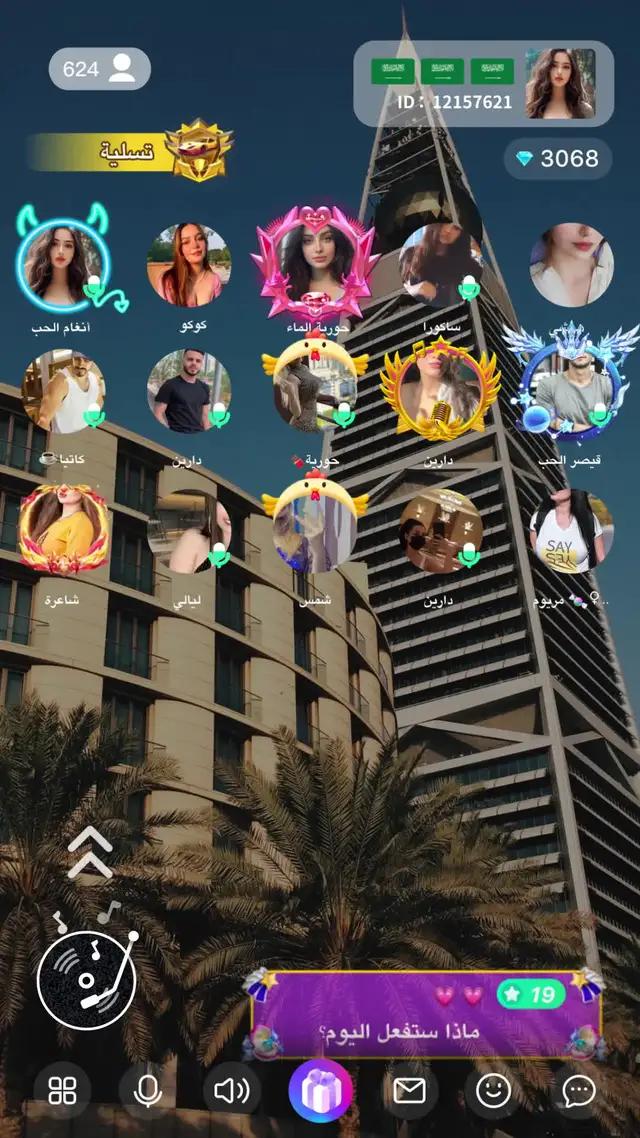Open the 3068 diamonds counter
640x1138 pixels.
558,159
